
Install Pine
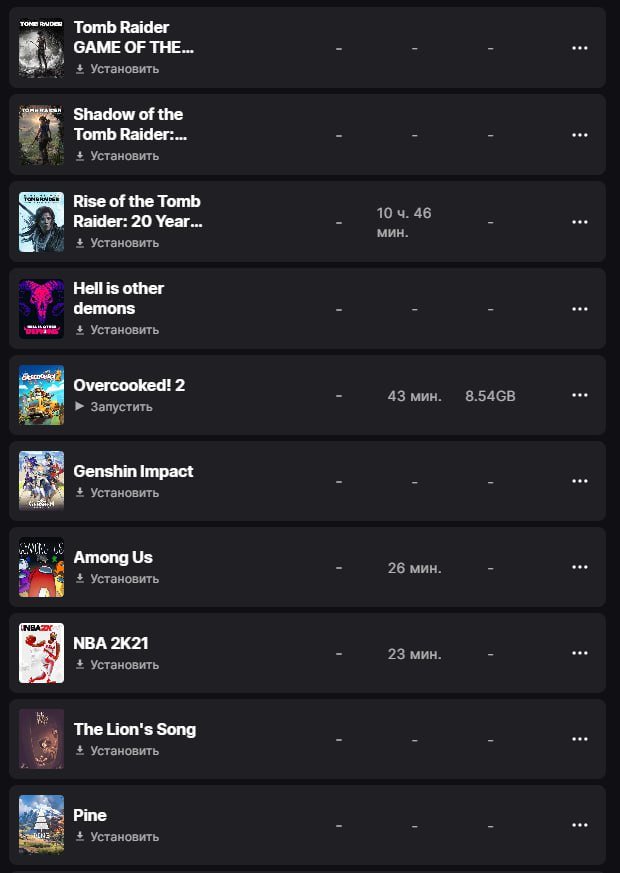(x=117, y=837)
